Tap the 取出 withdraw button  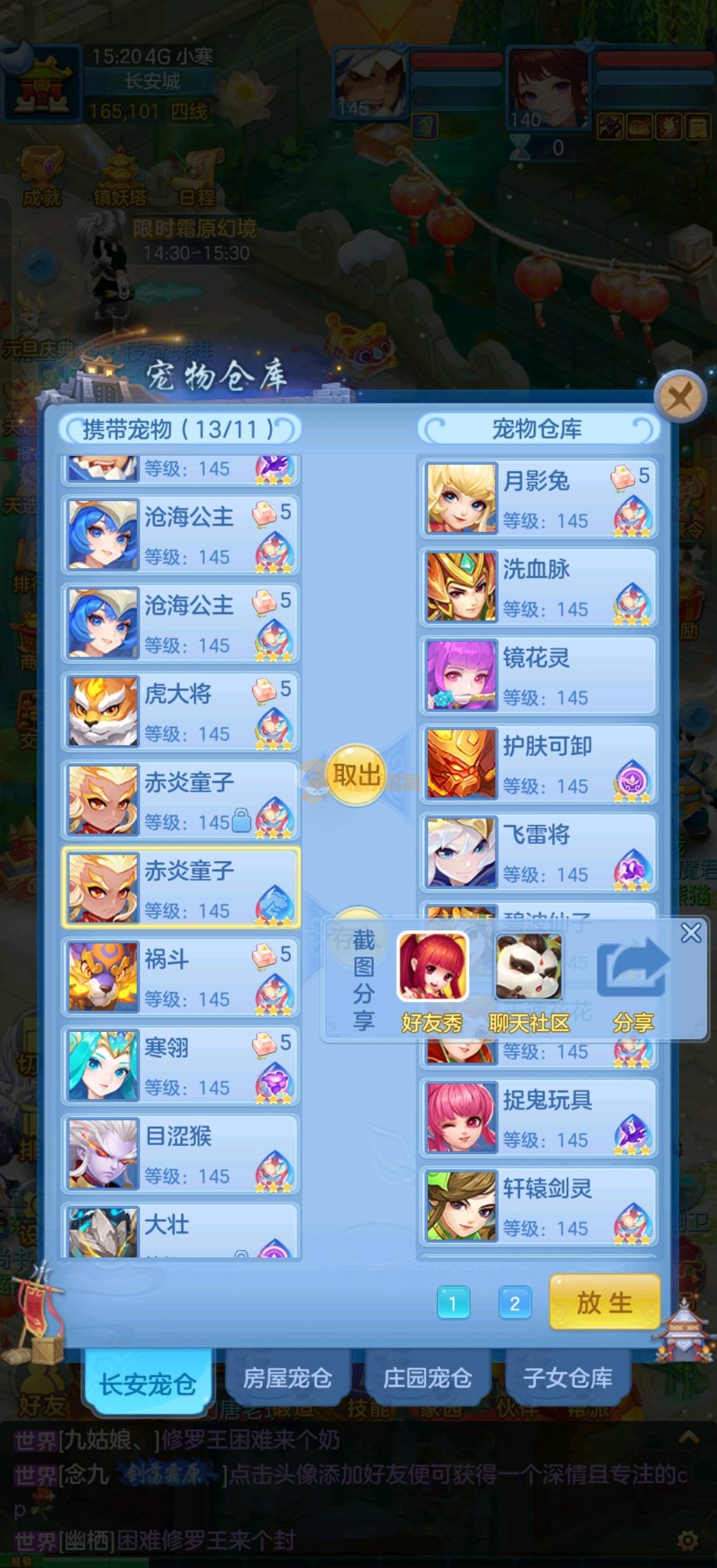357,775
